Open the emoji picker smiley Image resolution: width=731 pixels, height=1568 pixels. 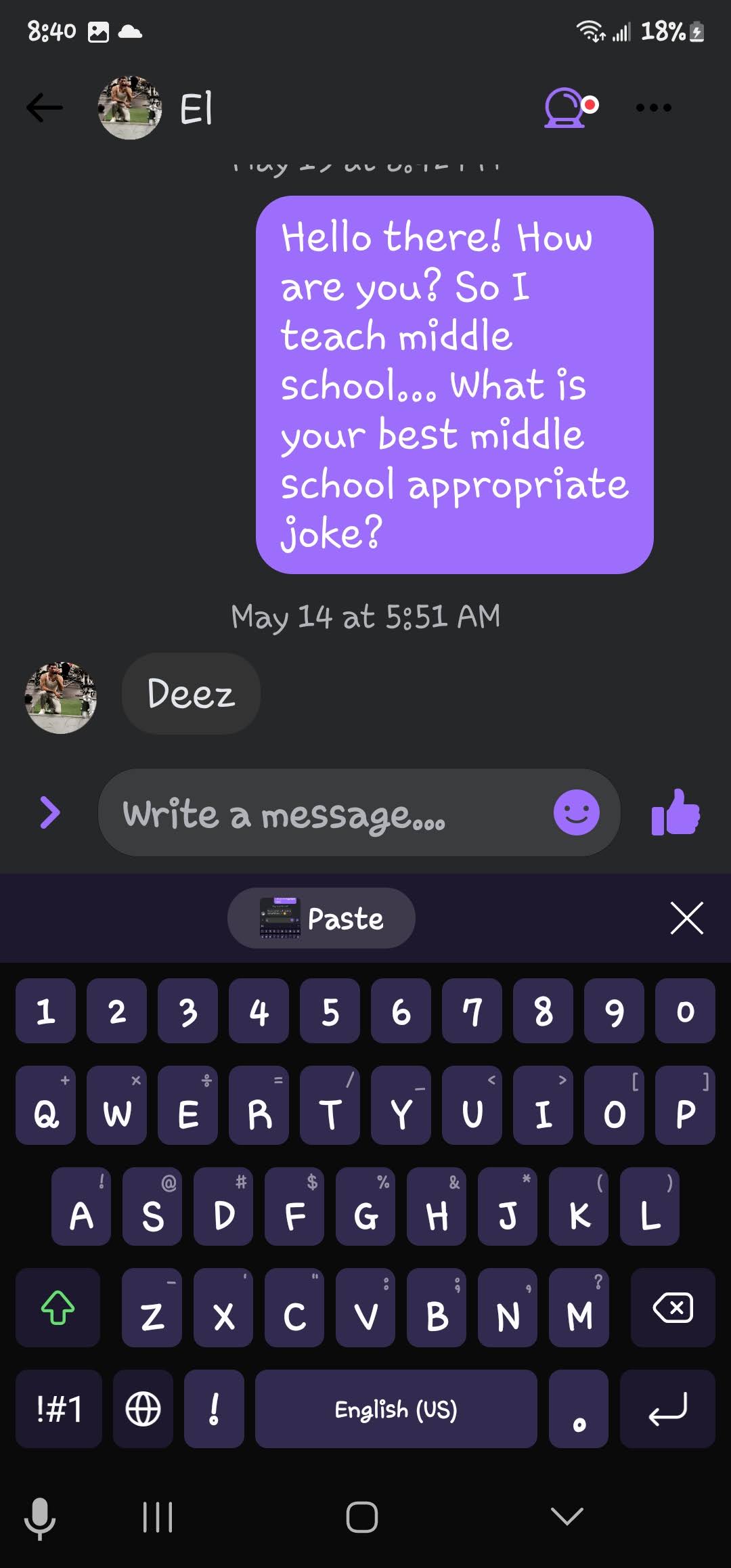tap(576, 812)
